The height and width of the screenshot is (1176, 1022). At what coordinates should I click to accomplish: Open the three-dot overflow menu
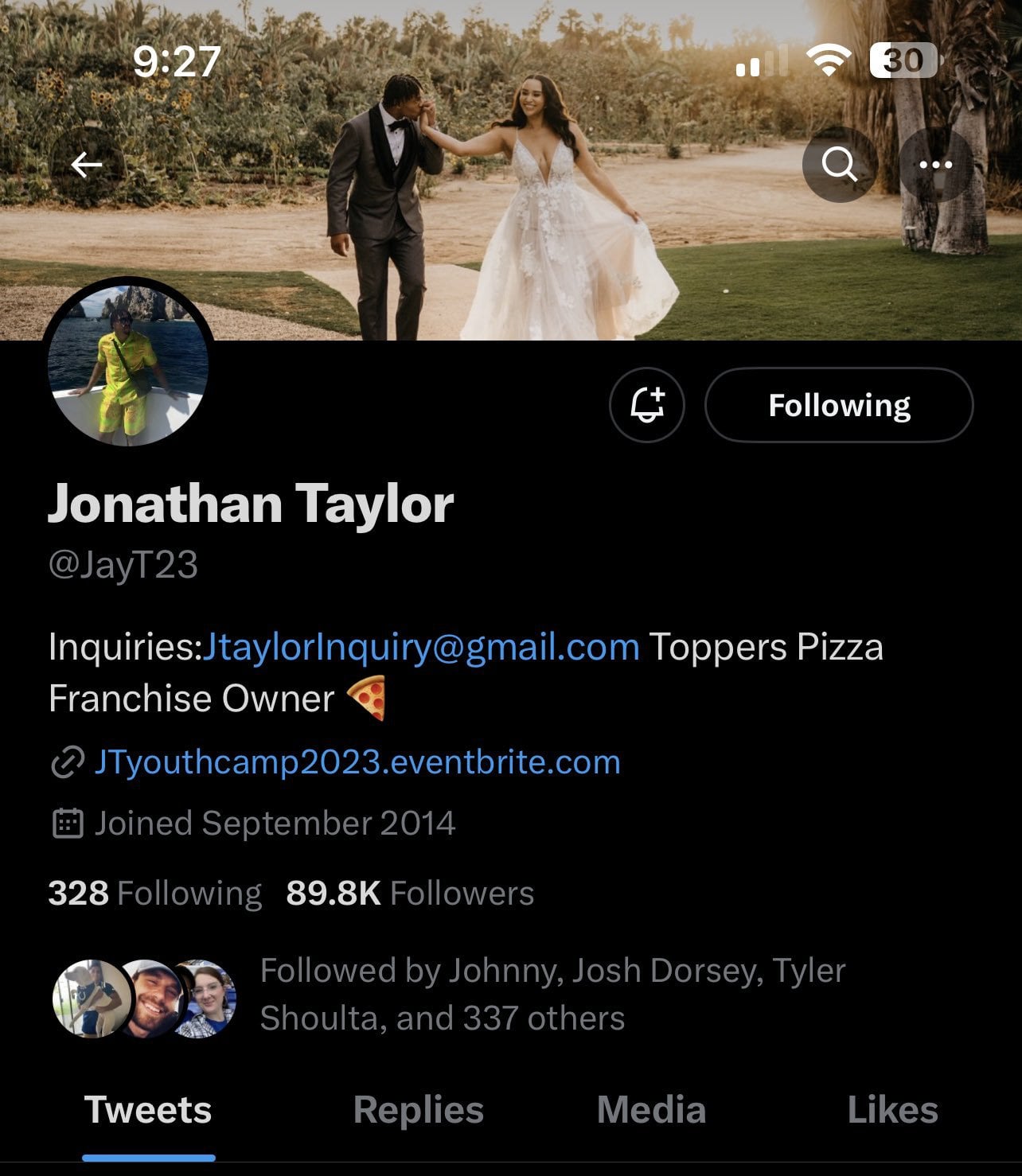(935, 165)
